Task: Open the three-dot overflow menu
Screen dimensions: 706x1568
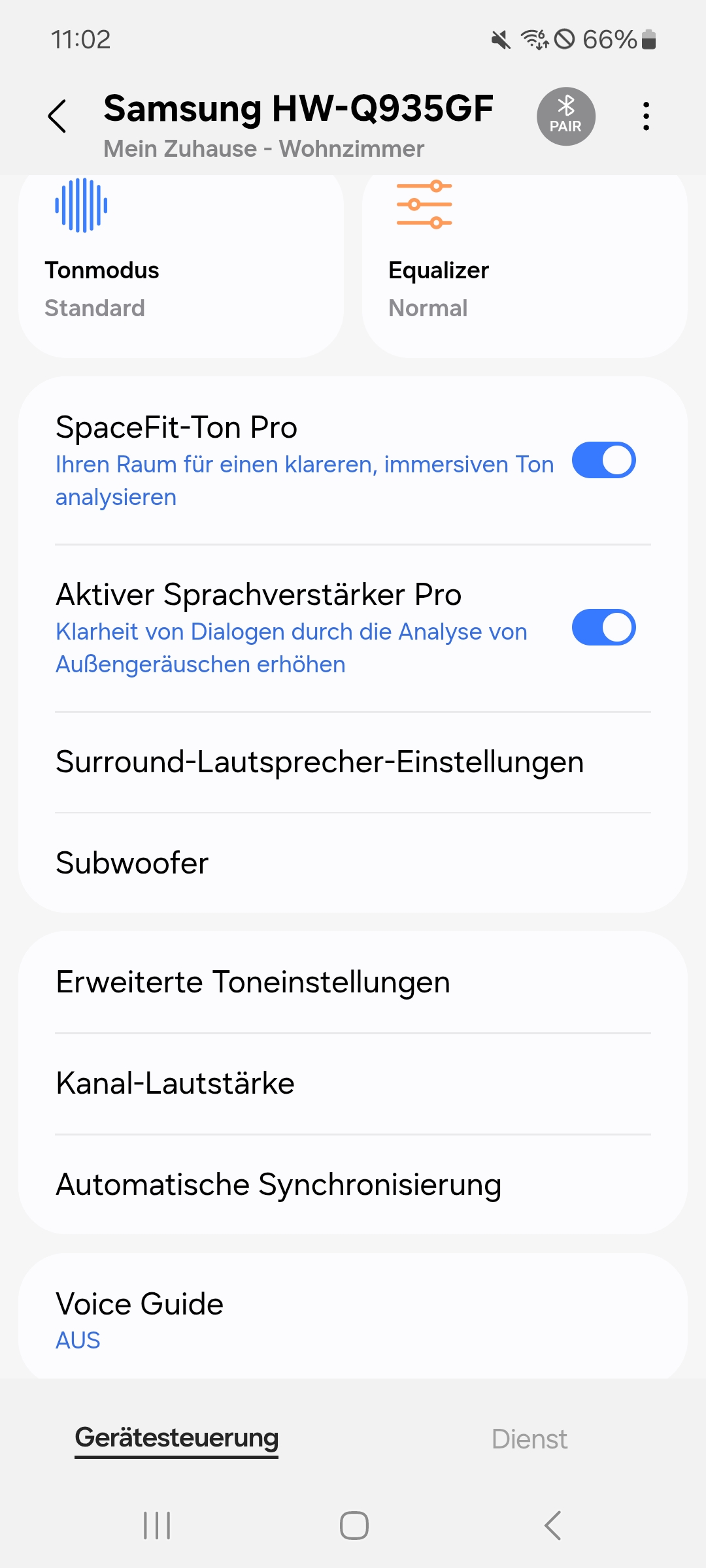Action: [x=646, y=116]
